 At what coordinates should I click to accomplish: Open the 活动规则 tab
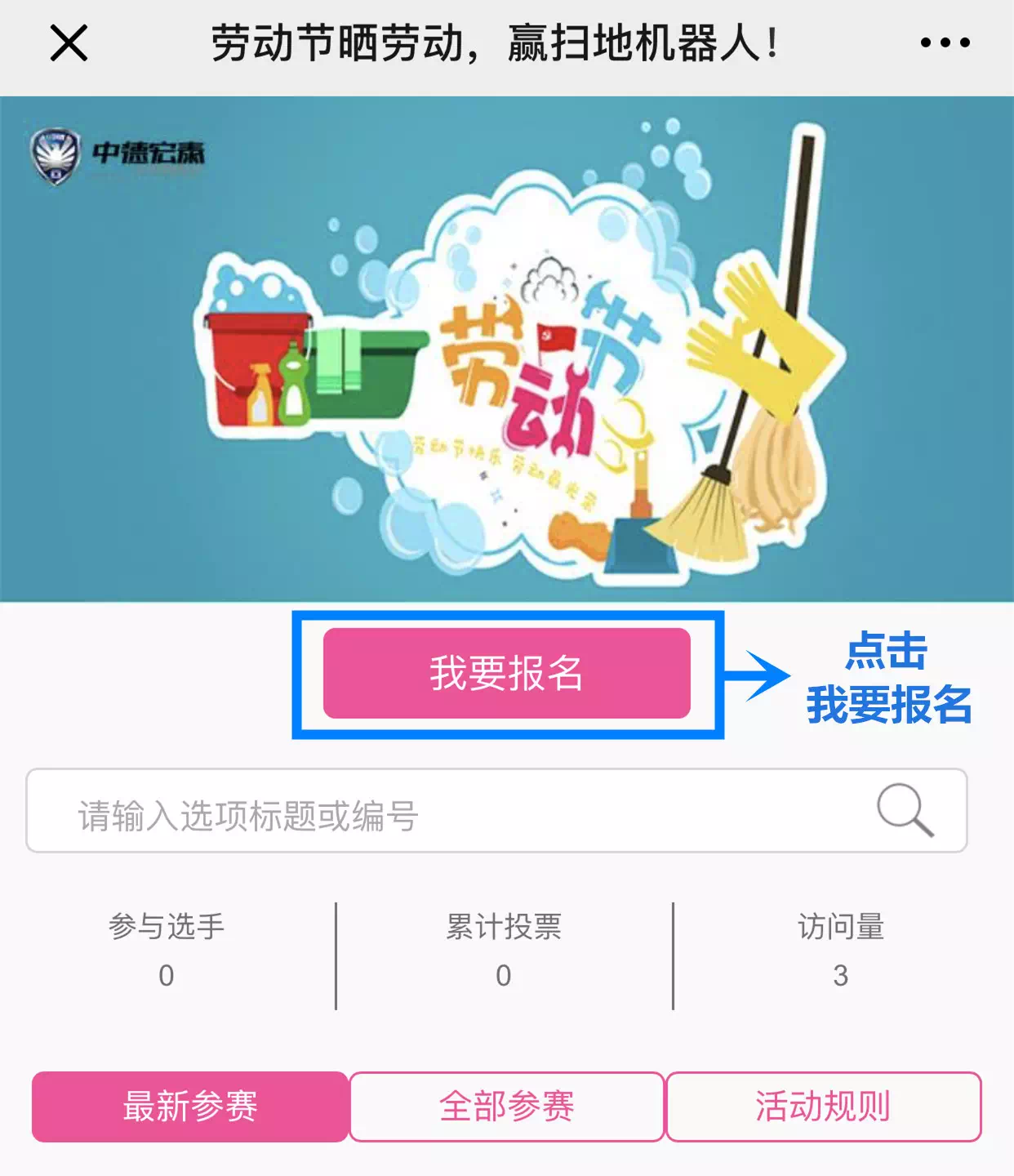[x=823, y=1107]
